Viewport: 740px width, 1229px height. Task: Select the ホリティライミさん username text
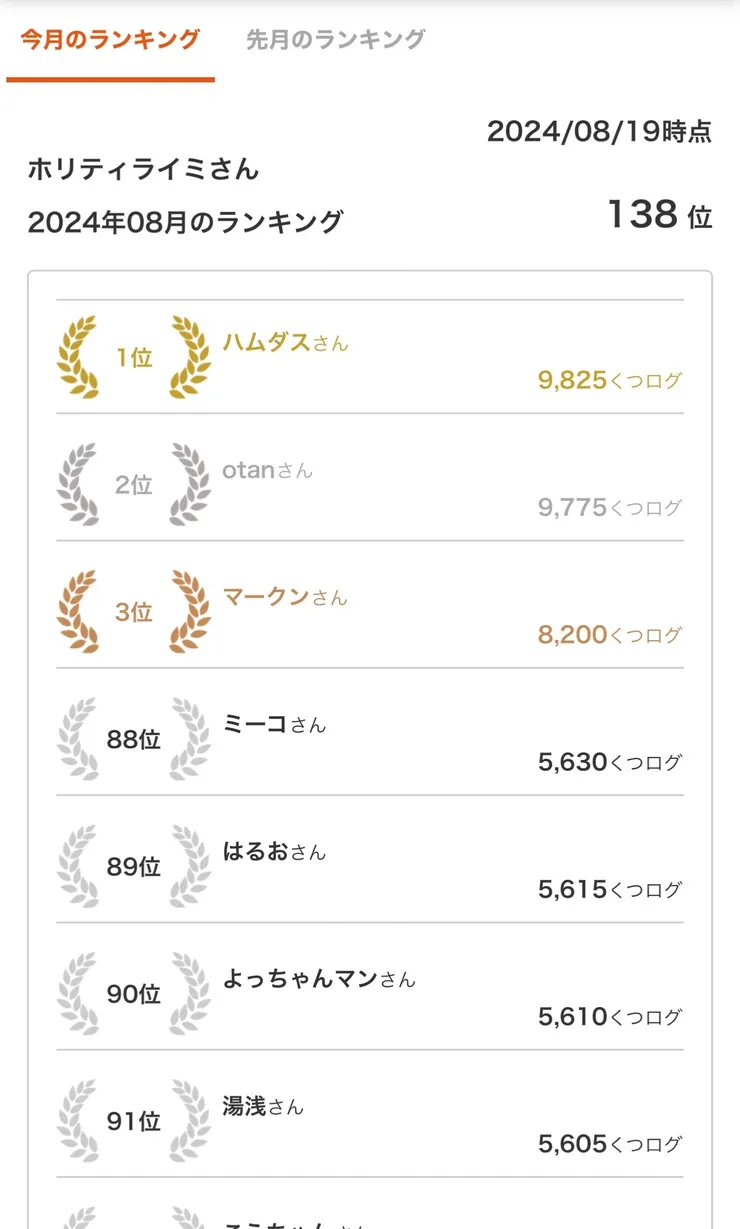tap(141, 170)
